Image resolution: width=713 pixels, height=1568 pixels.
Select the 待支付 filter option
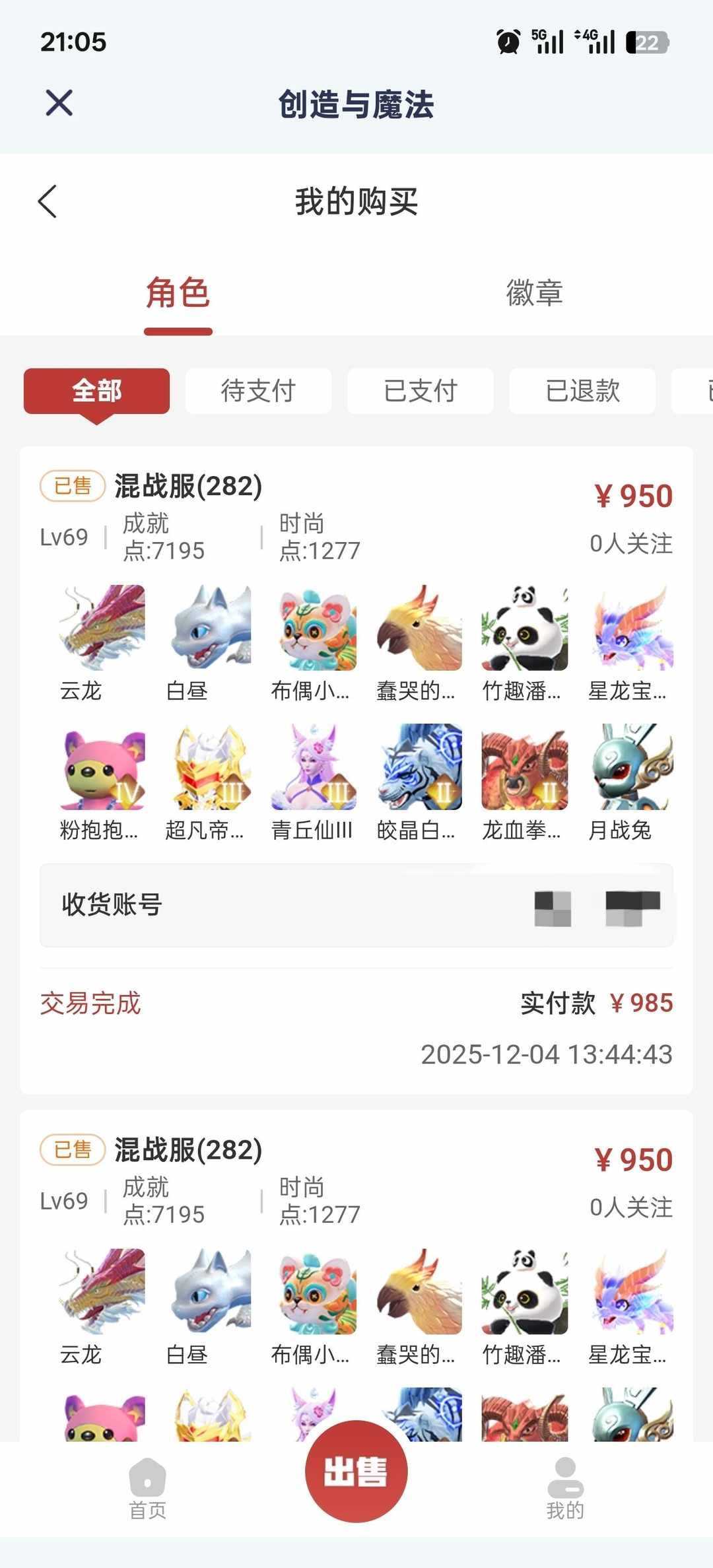(x=258, y=391)
